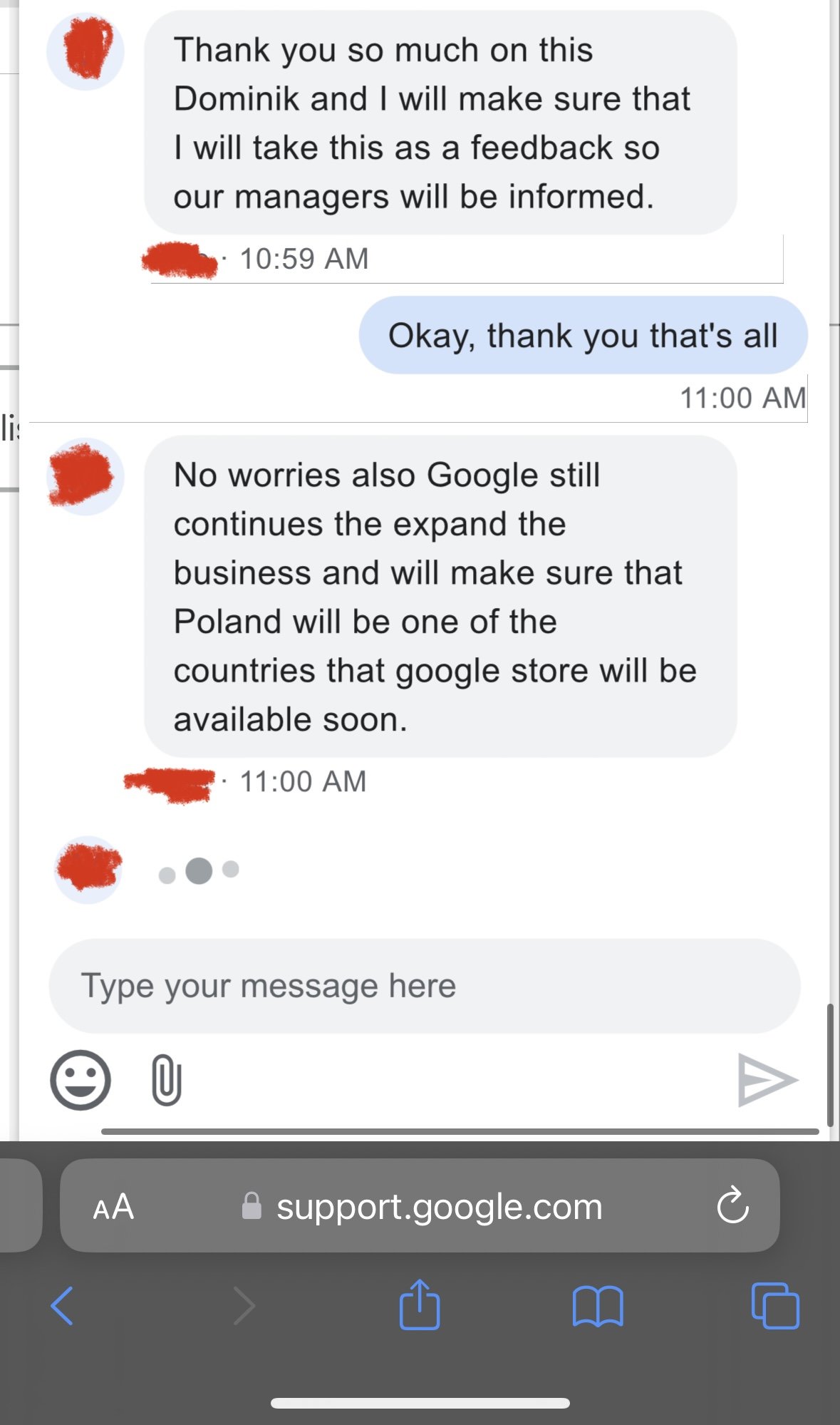This screenshot has width=840, height=1425.
Task: Show all open tabs
Action: point(775,1305)
